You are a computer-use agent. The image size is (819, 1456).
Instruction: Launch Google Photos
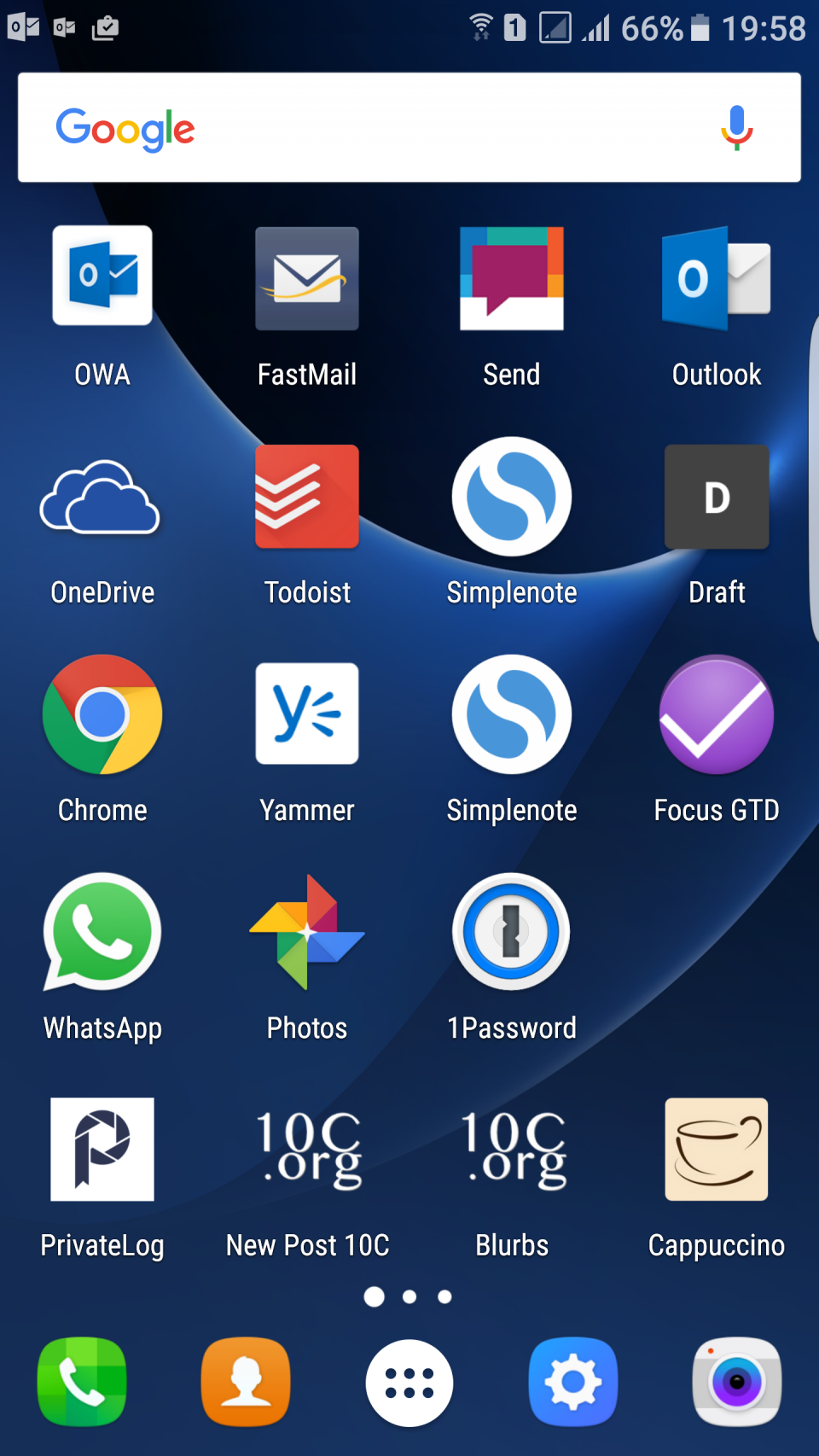307,932
